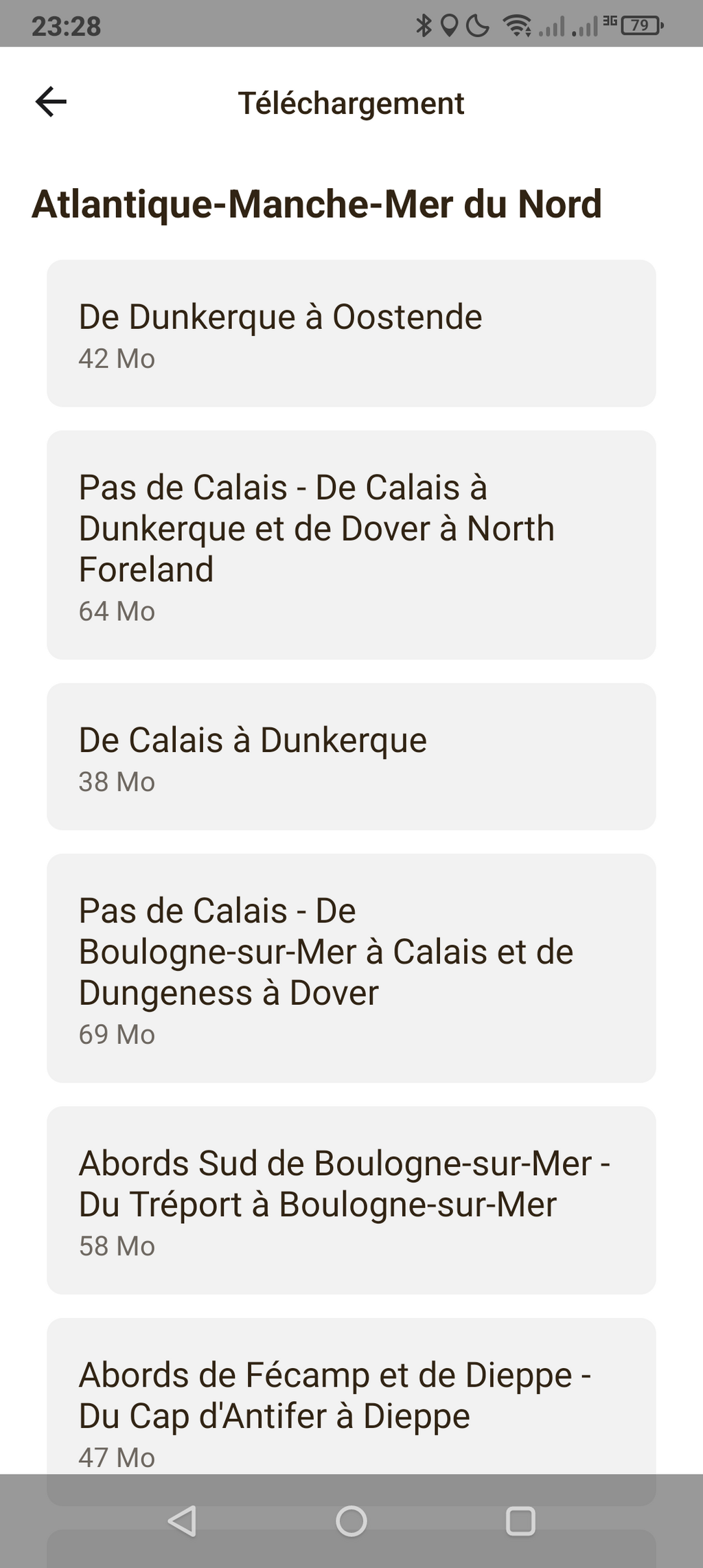
Task: Select the card ending with North Foreland
Action: [x=351, y=545]
